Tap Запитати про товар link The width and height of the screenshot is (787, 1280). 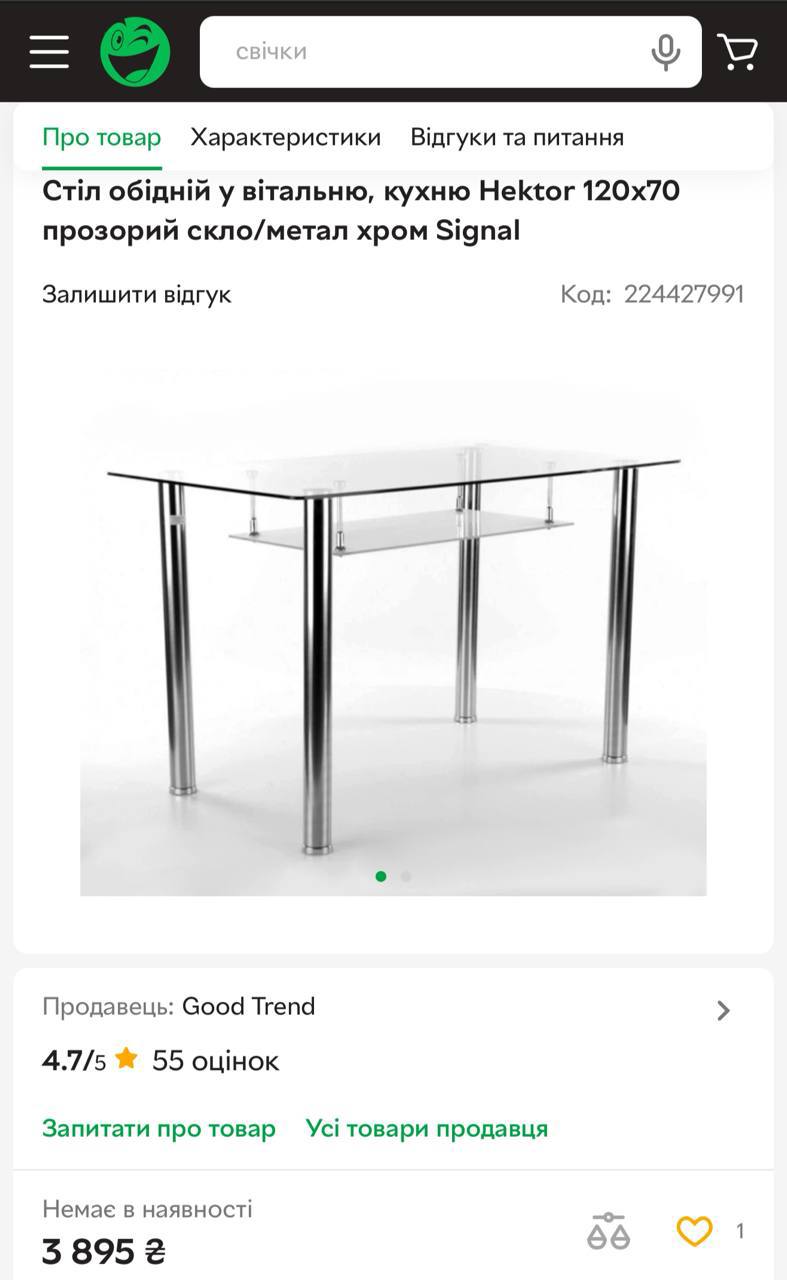[x=158, y=1128]
